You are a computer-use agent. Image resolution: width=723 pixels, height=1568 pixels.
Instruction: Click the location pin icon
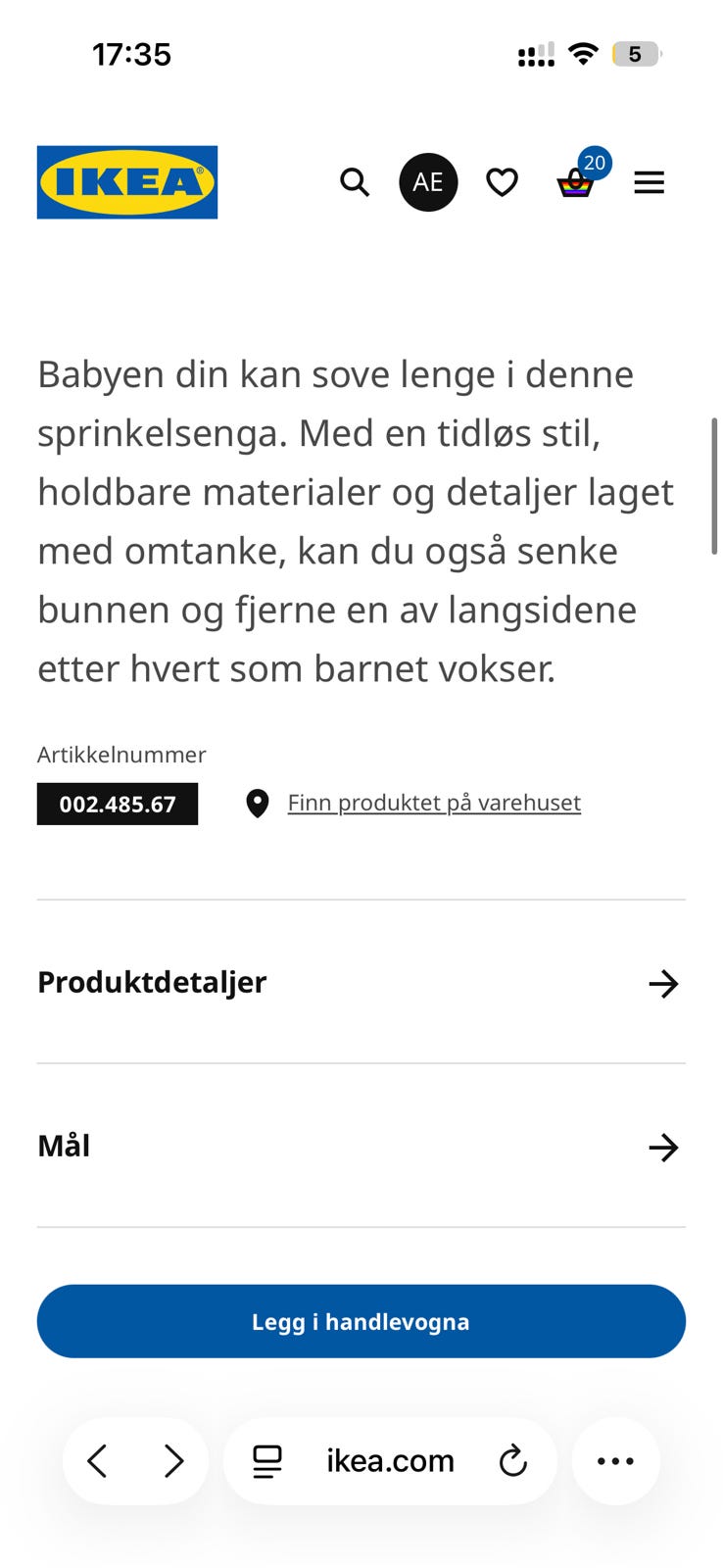click(256, 803)
